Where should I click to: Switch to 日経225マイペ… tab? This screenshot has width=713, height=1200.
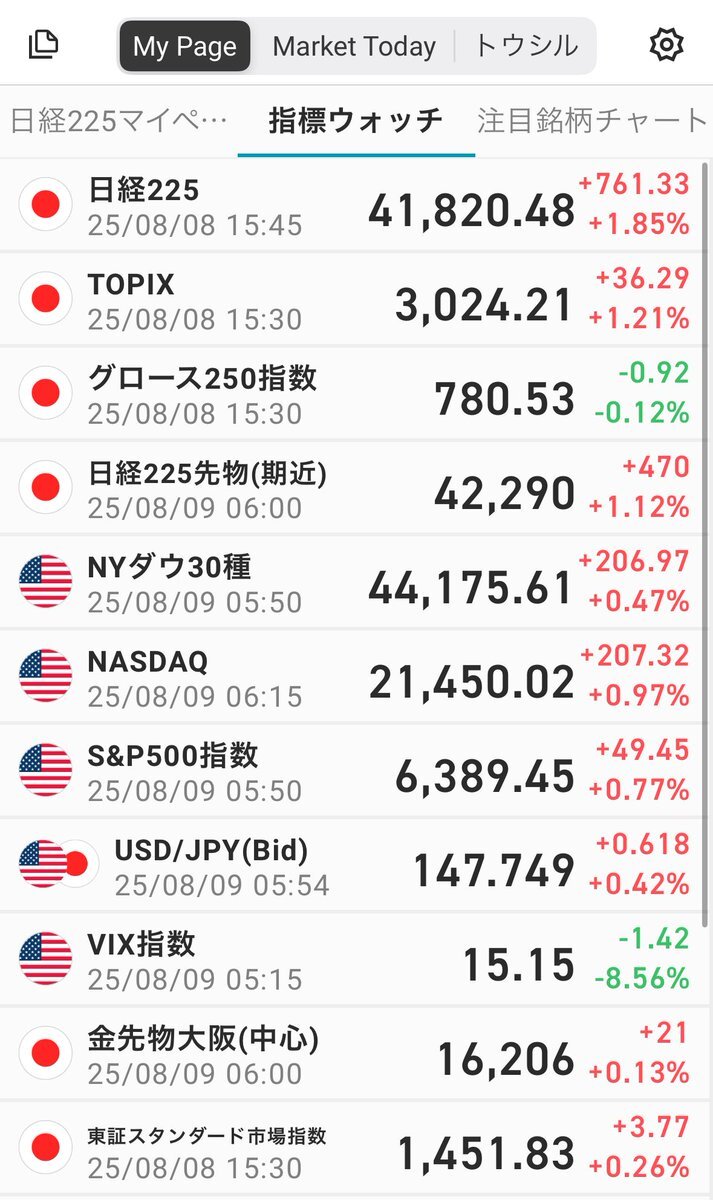point(119,121)
